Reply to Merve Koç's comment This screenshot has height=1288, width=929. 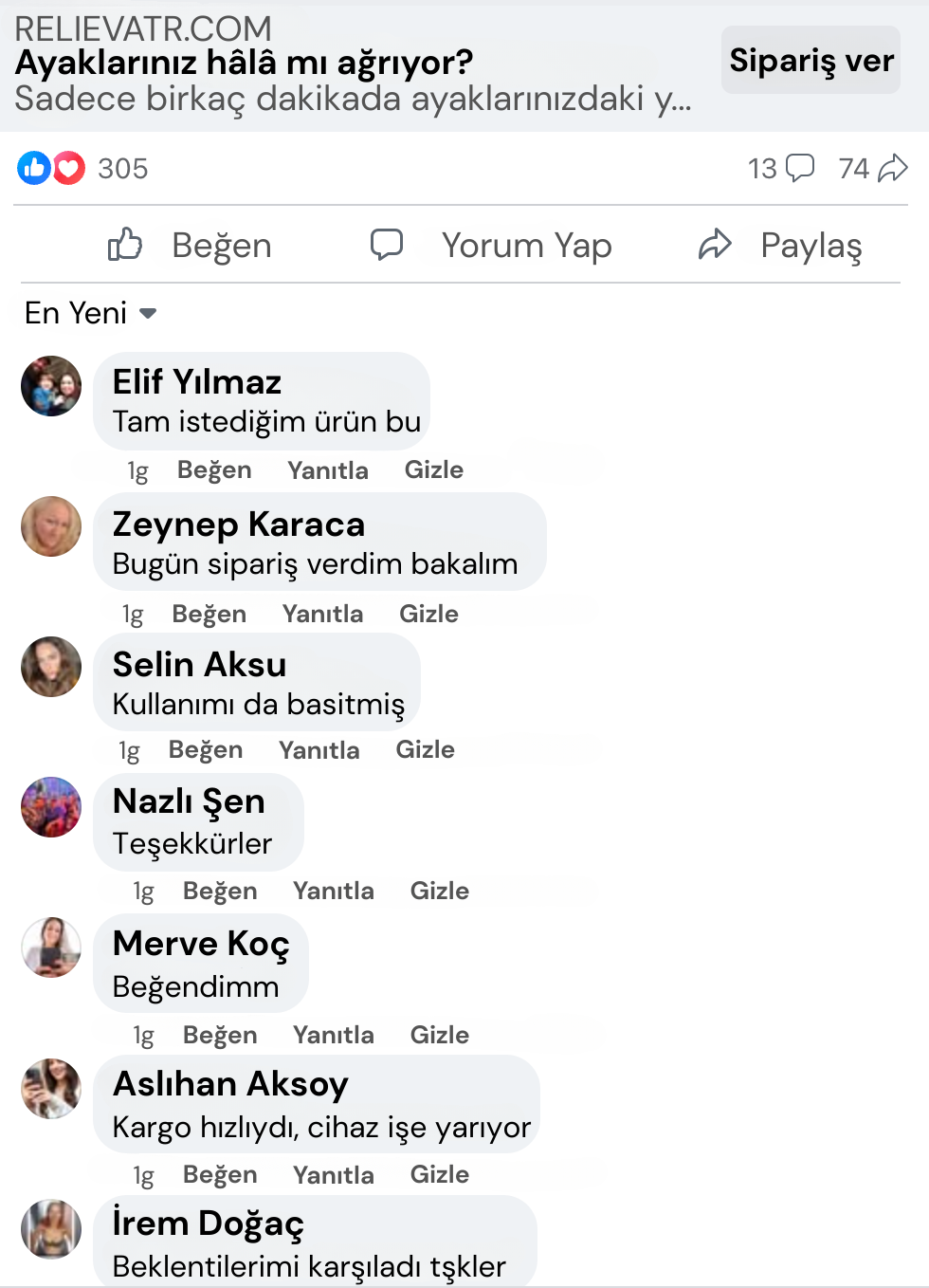333,1036
